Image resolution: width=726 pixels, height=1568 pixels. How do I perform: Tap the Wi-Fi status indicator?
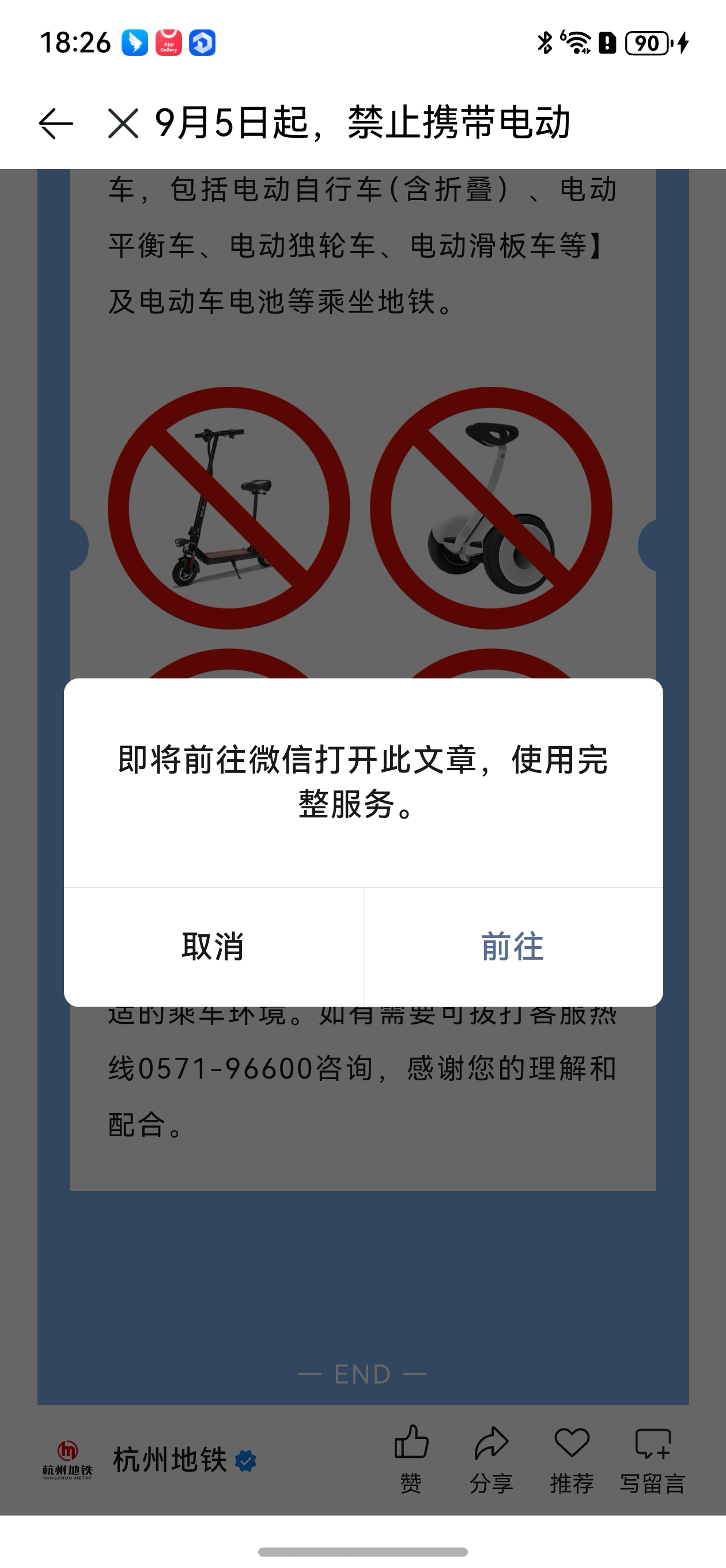pyautogui.click(x=577, y=44)
